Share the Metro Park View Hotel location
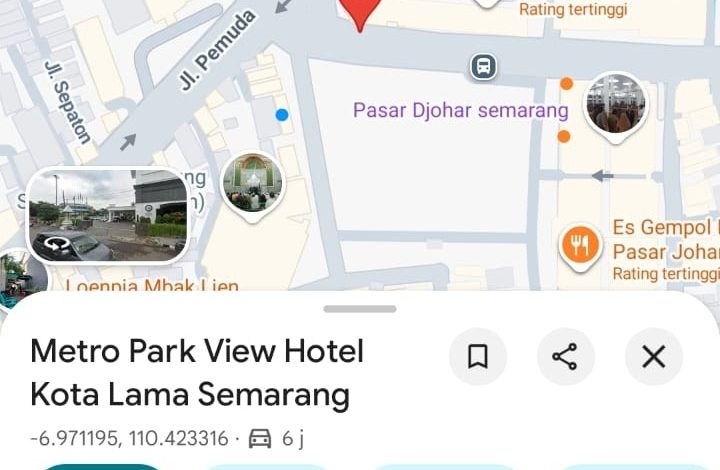Screen dimensions: 720x470 tap(565, 357)
